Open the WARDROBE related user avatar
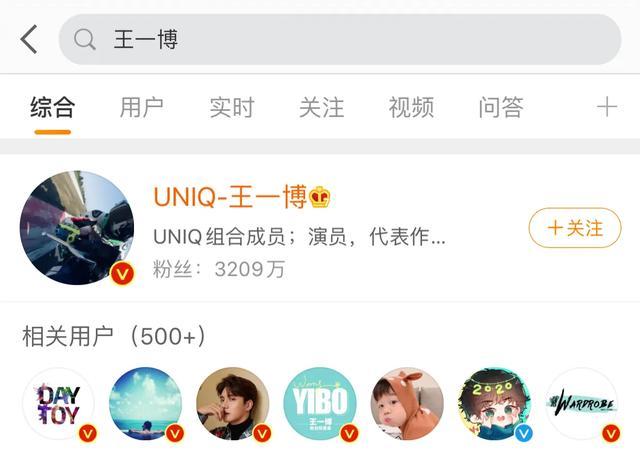The image size is (640, 463). (582, 404)
